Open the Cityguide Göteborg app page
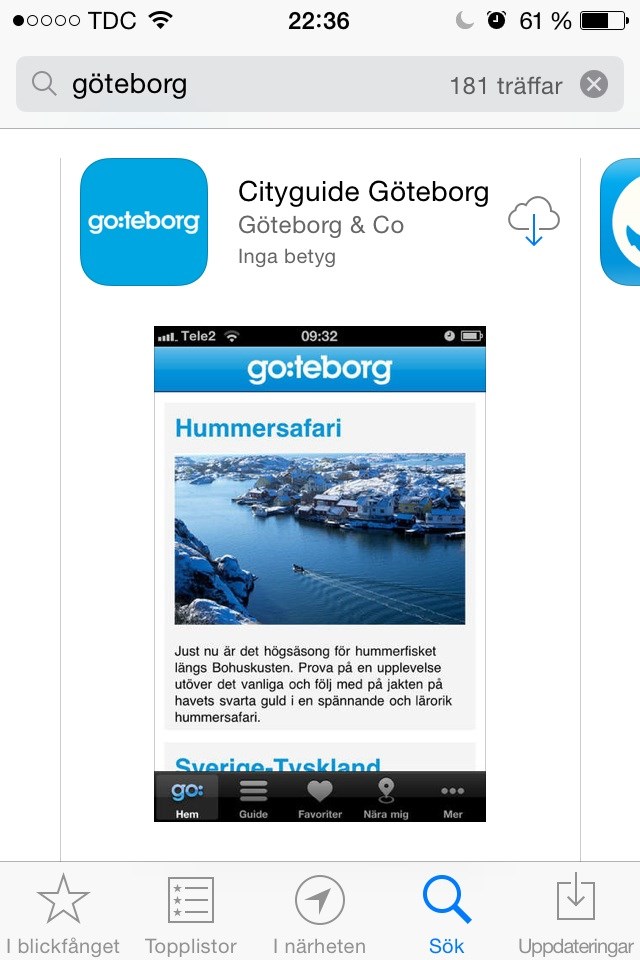The height and width of the screenshot is (960, 640). coord(363,192)
